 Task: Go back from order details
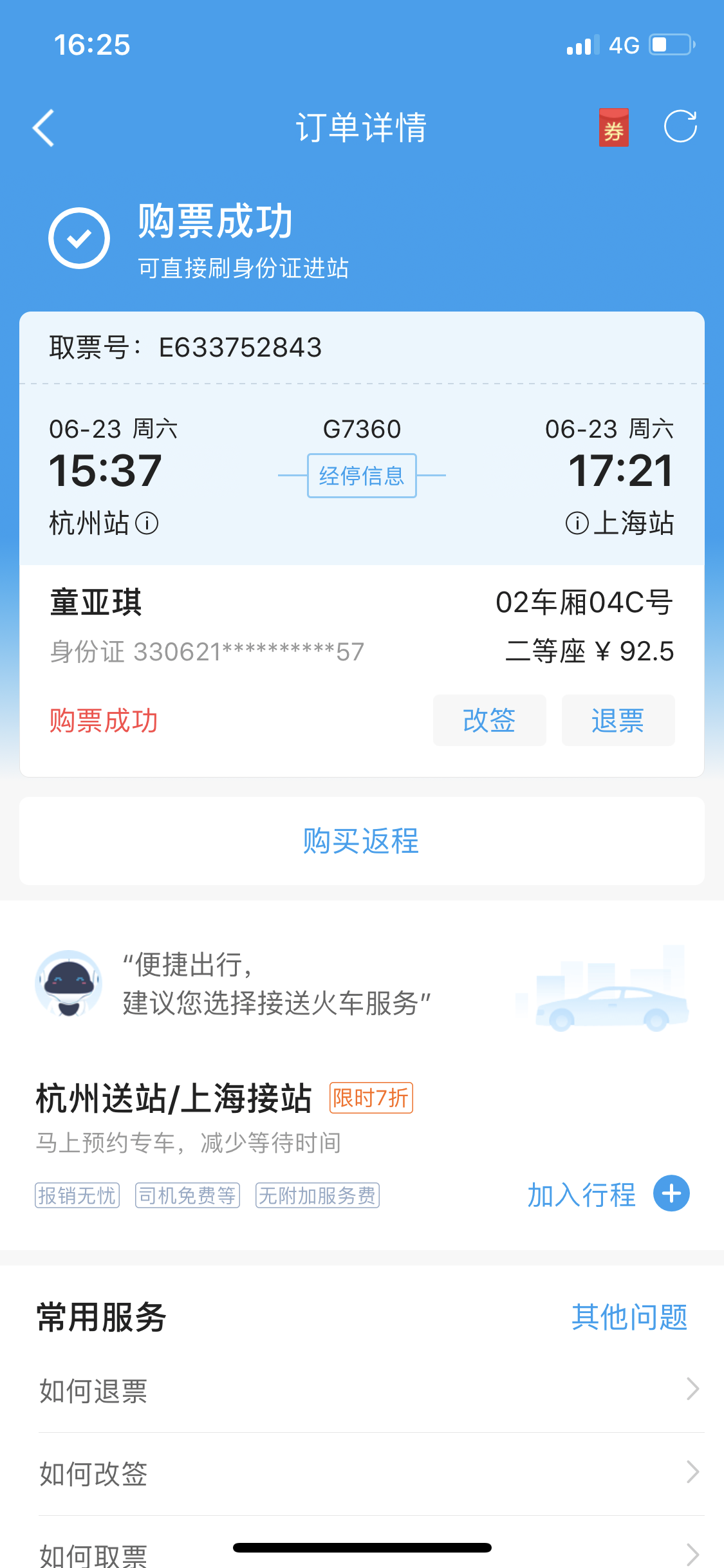click(44, 127)
